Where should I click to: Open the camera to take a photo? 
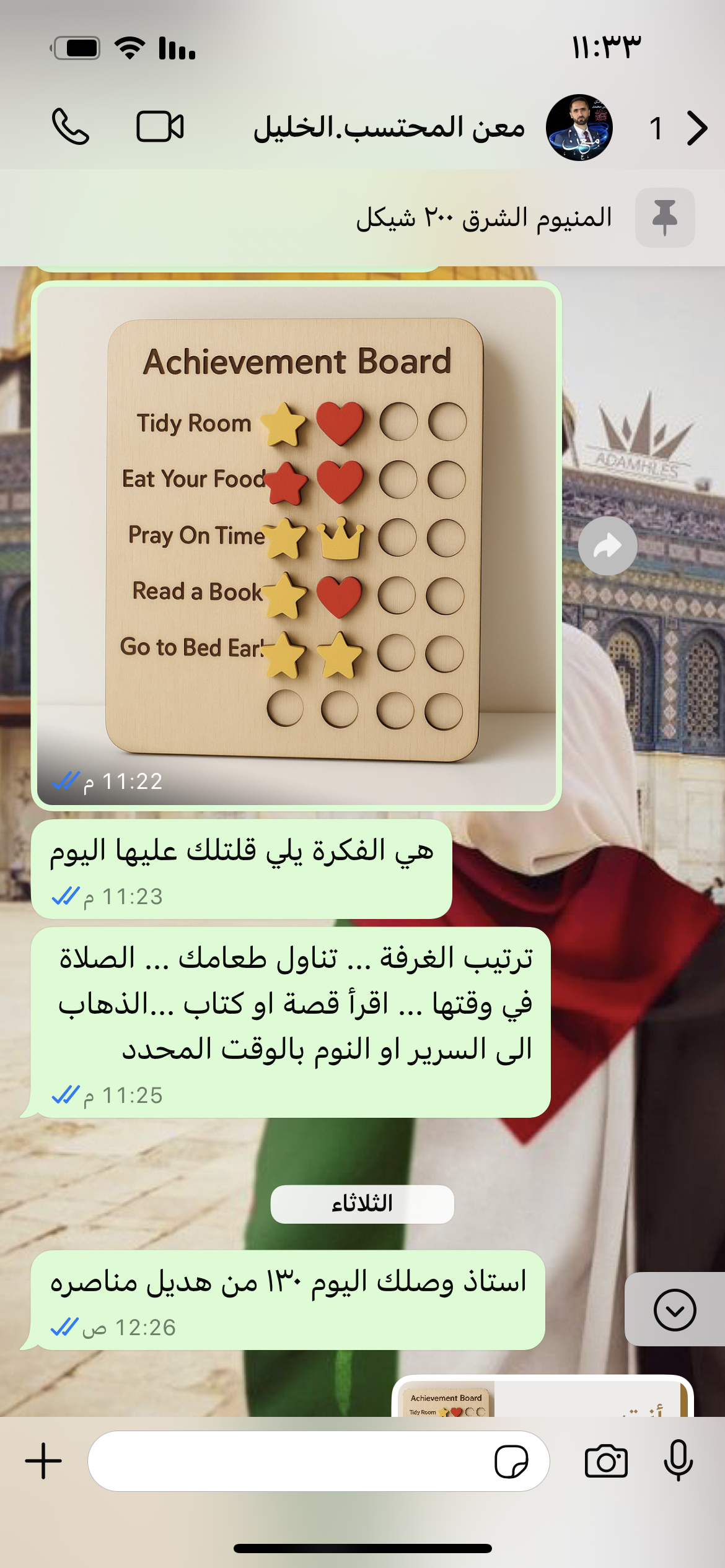[x=605, y=1461]
